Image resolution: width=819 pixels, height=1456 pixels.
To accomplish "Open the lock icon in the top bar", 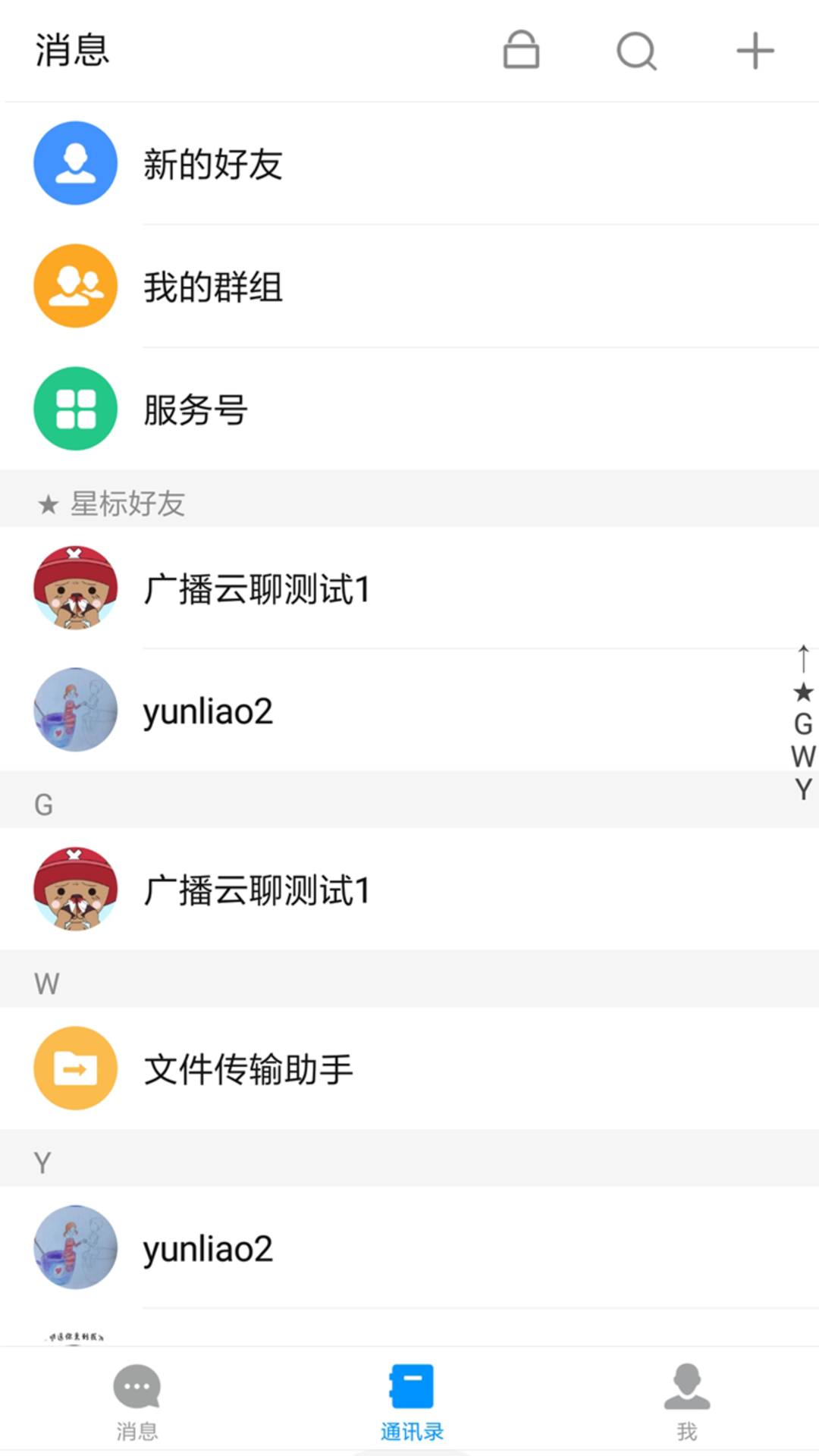I will [x=520, y=51].
